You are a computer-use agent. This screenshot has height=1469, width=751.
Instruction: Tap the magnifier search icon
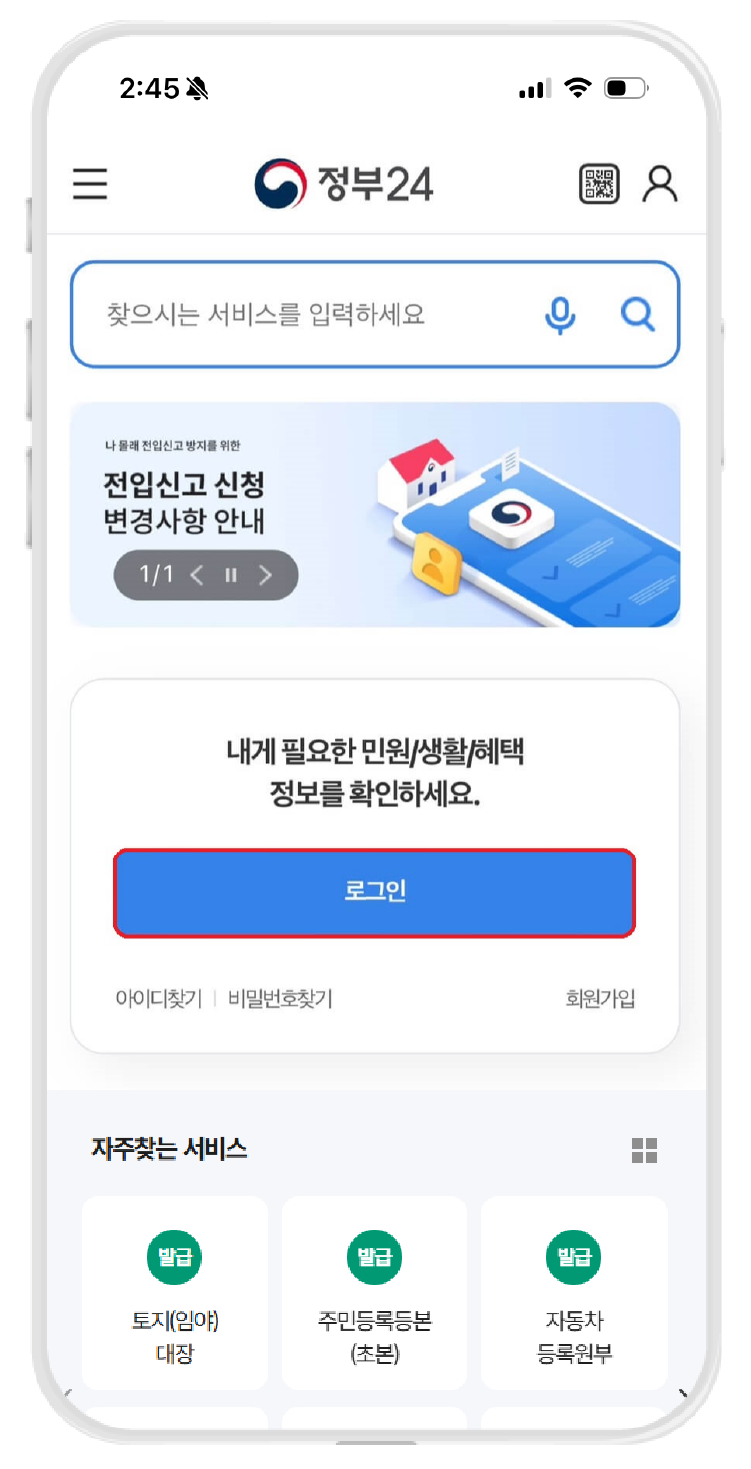point(637,315)
